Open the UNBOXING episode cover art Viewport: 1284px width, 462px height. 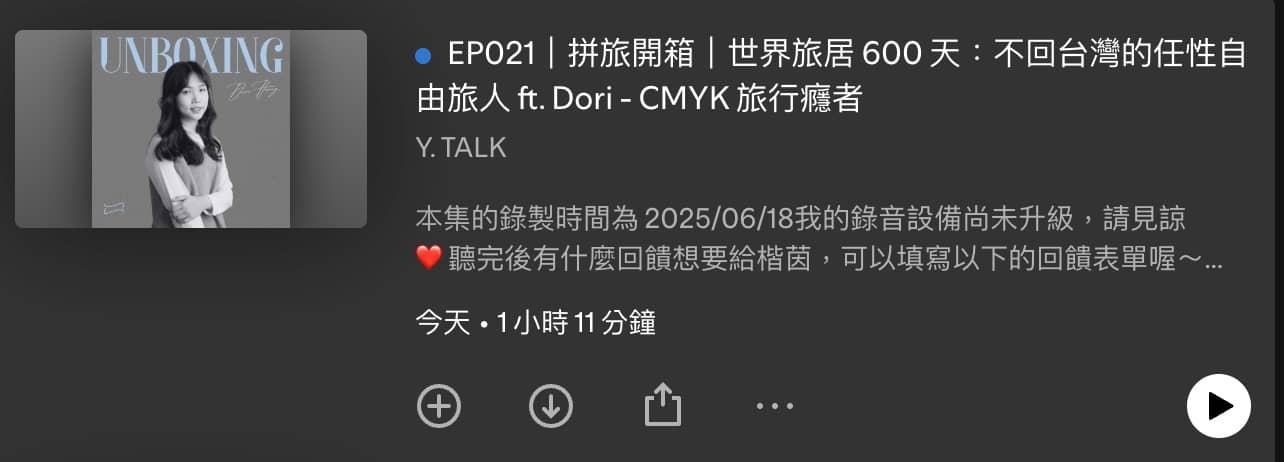pos(191,129)
